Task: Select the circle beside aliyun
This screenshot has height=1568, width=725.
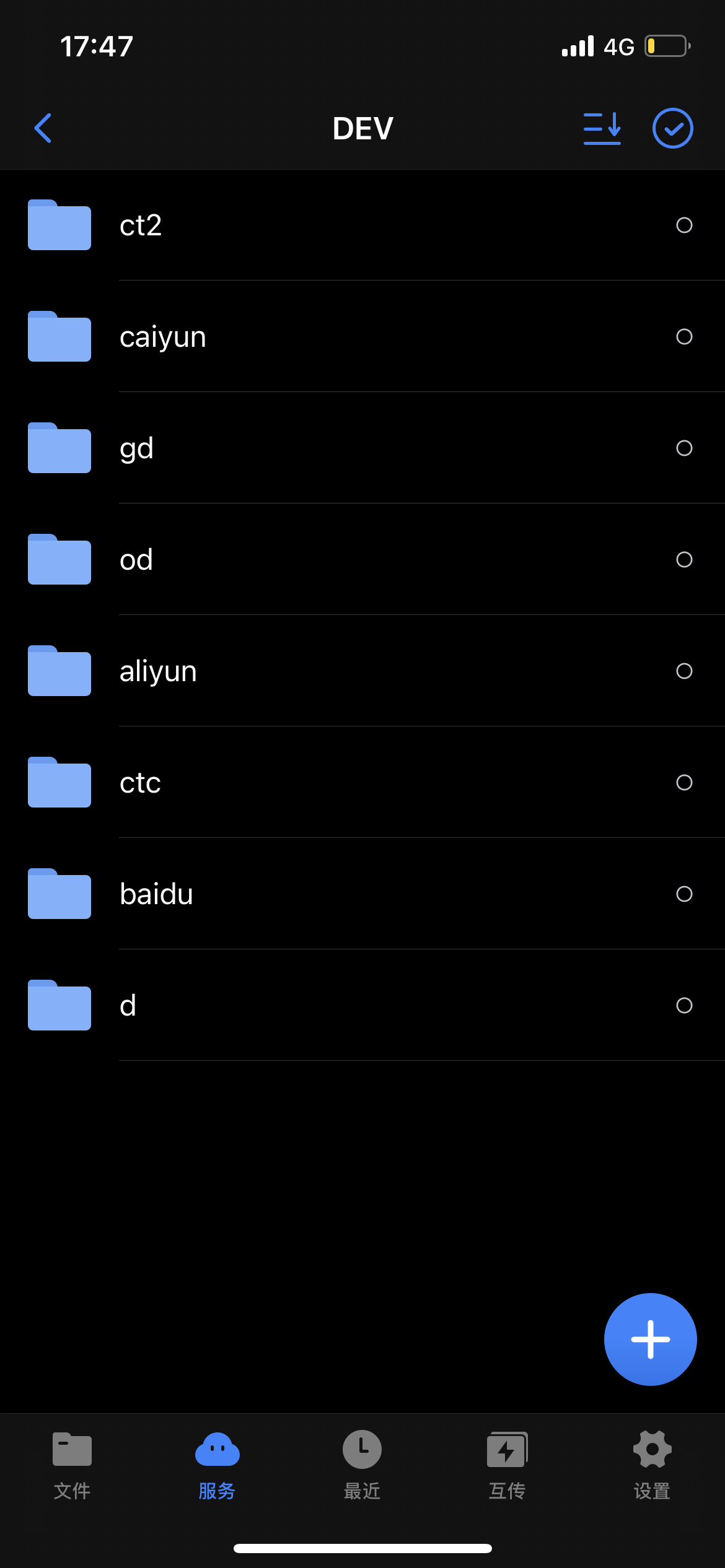Action: 684,671
